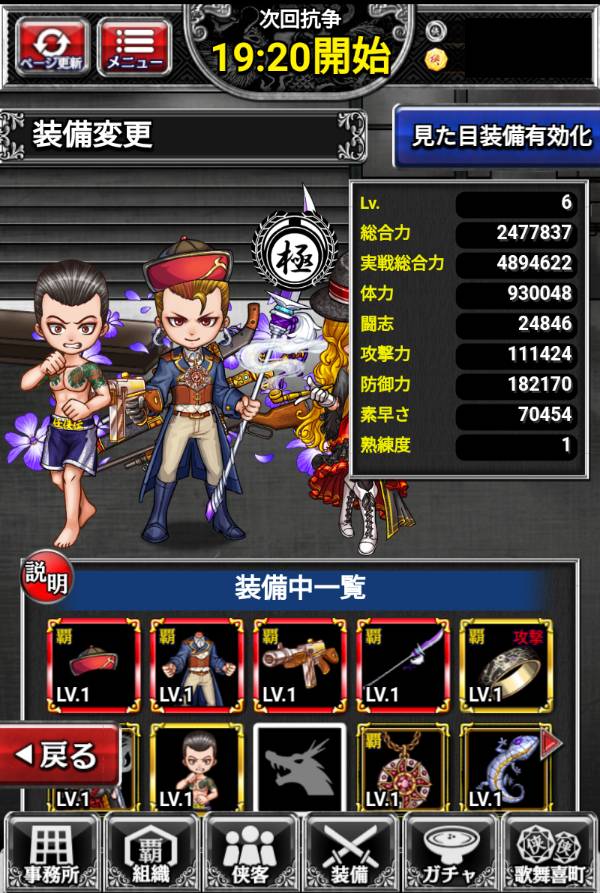
Task: Select the equipped jeweled necklace item
Action: pyautogui.click(x=403, y=768)
